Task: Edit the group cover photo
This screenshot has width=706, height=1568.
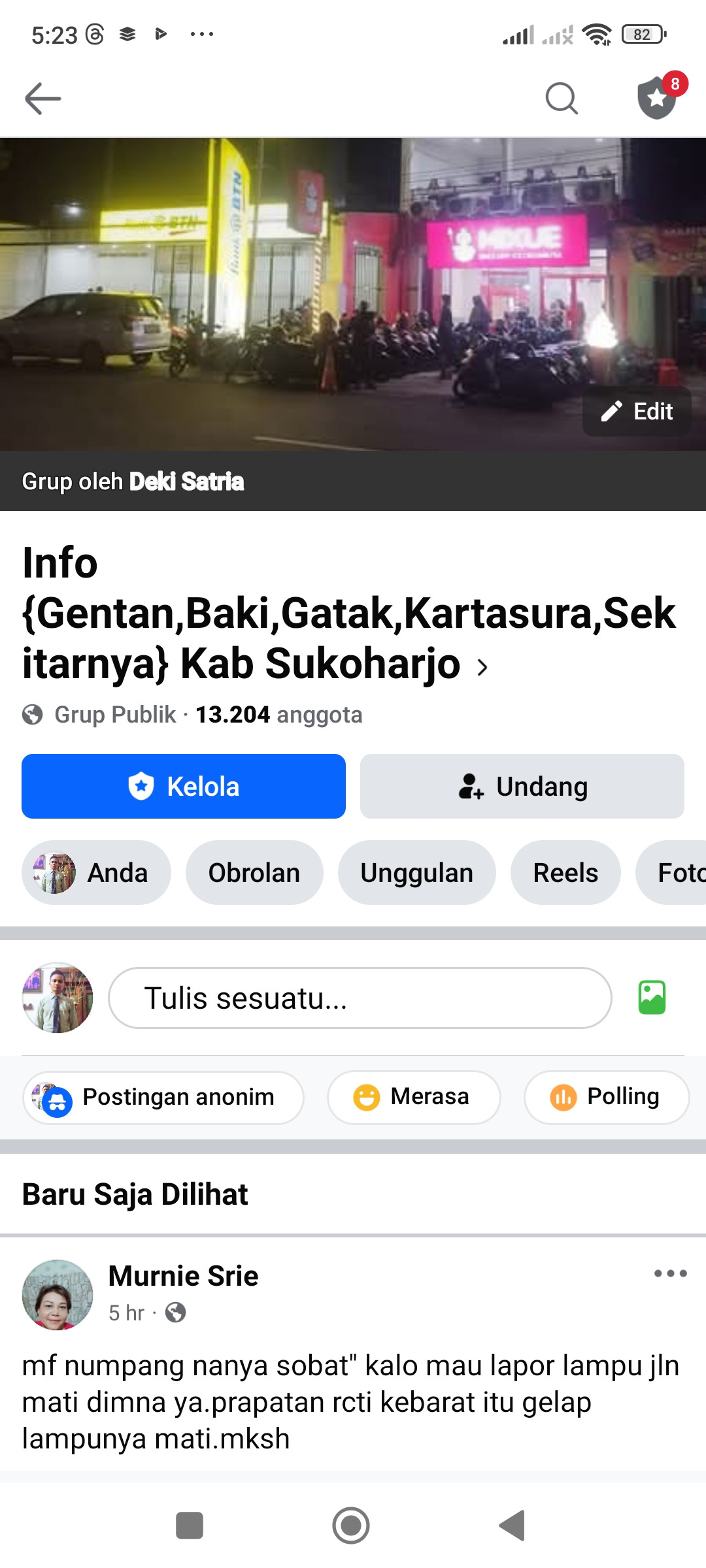Action: 637,411
